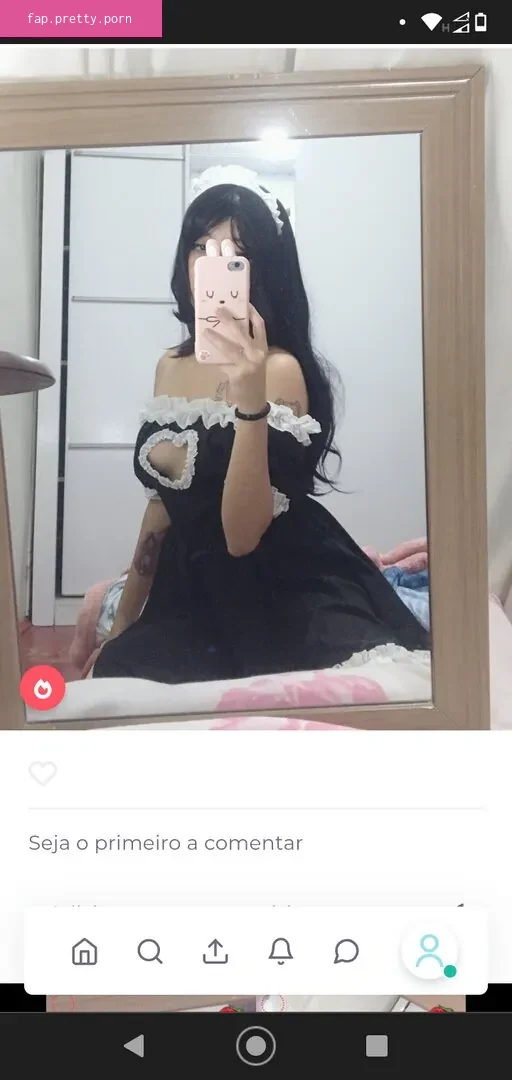The height and width of the screenshot is (1080, 512).
Task: Tap the system home button
Action: click(x=256, y=1046)
